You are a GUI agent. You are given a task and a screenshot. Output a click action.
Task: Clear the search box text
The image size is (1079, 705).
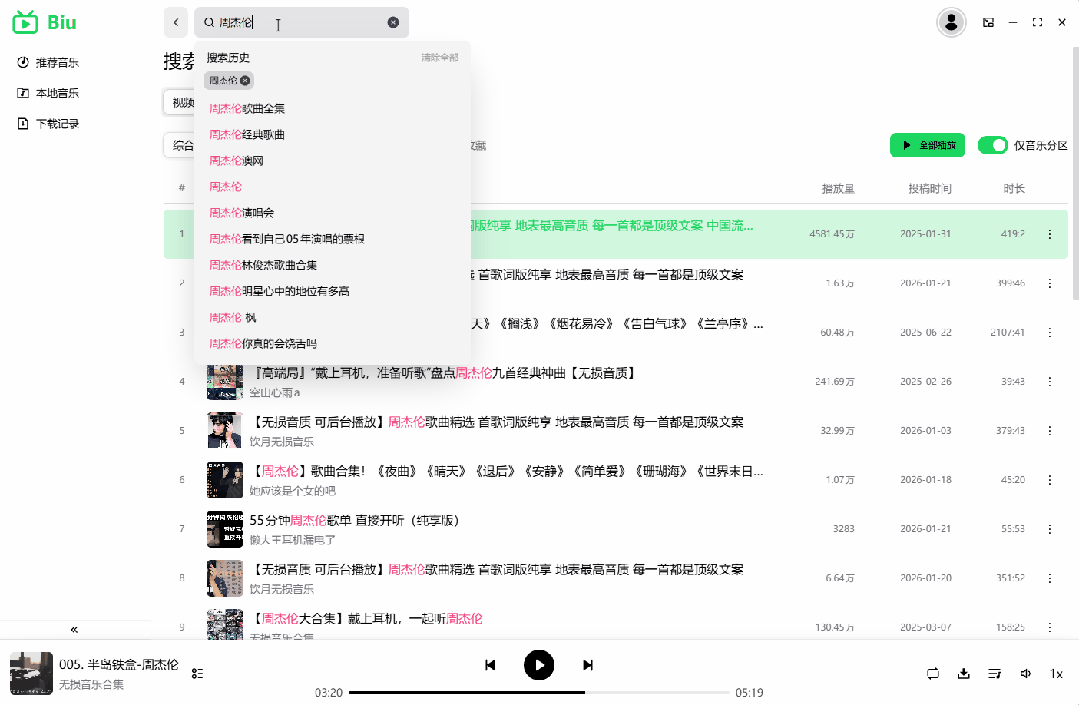click(393, 22)
